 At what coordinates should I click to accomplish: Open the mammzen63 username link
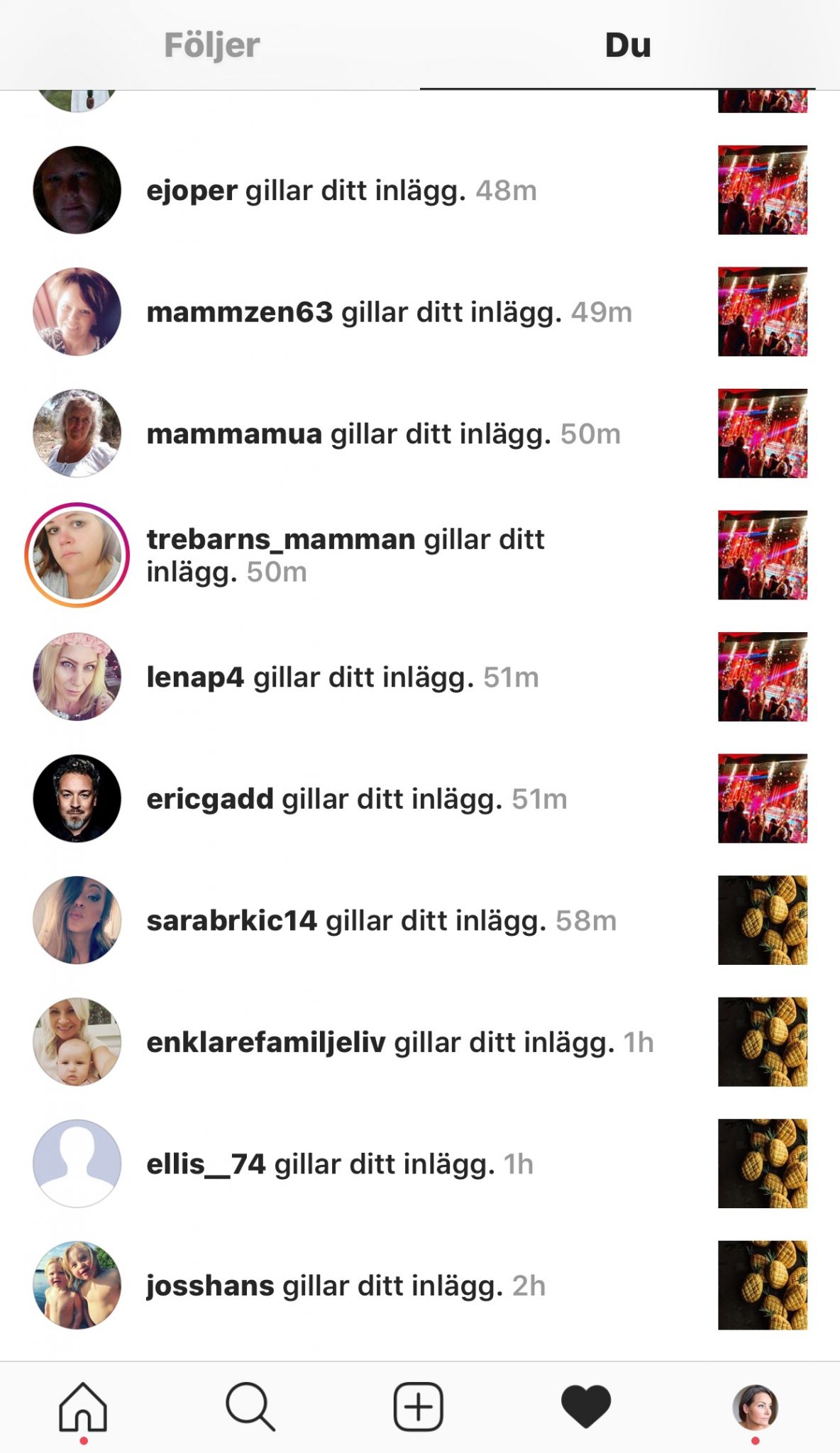(x=239, y=312)
